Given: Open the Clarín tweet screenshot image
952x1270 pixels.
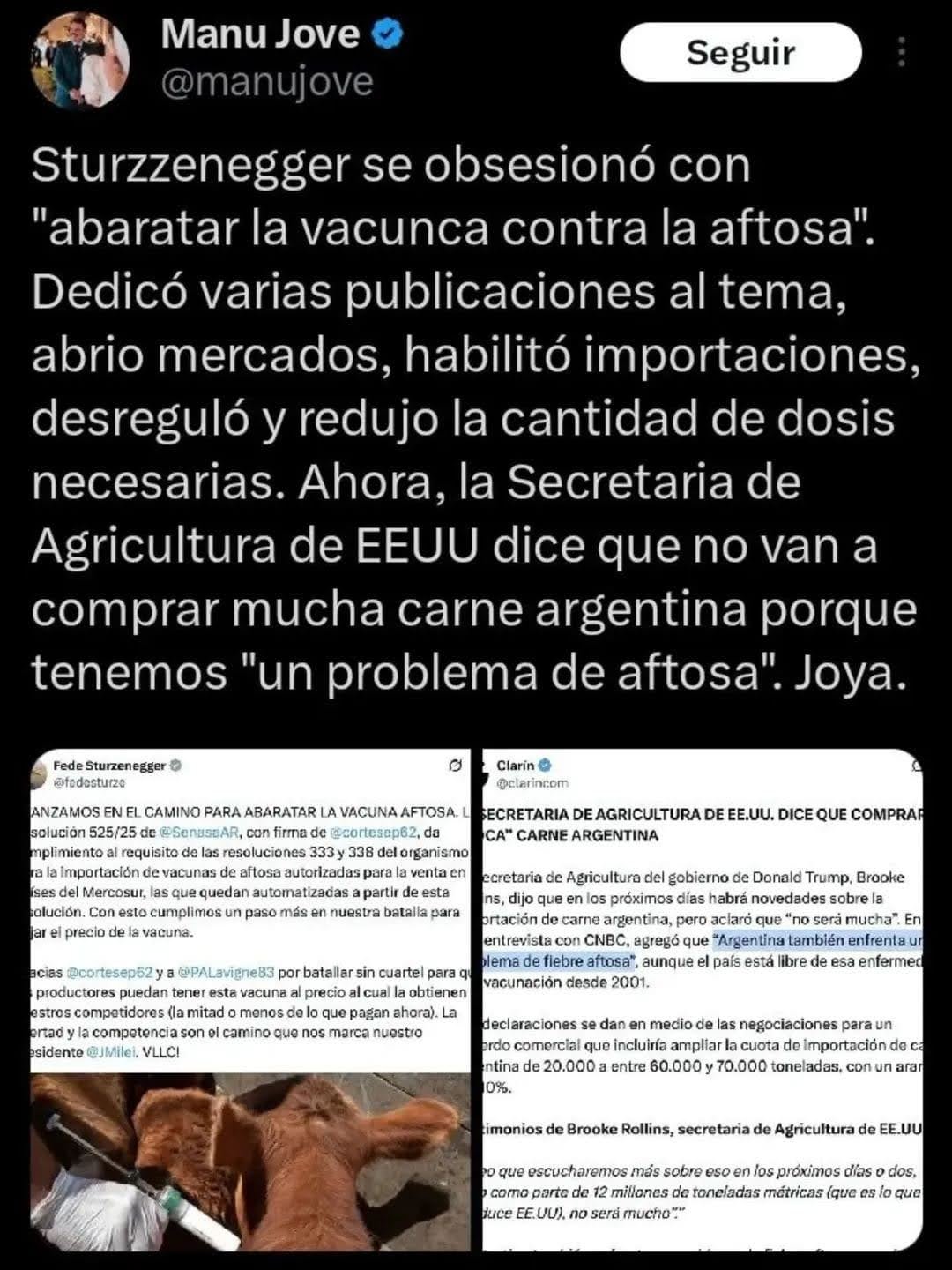Looking at the screenshot, I should coord(703,999).
